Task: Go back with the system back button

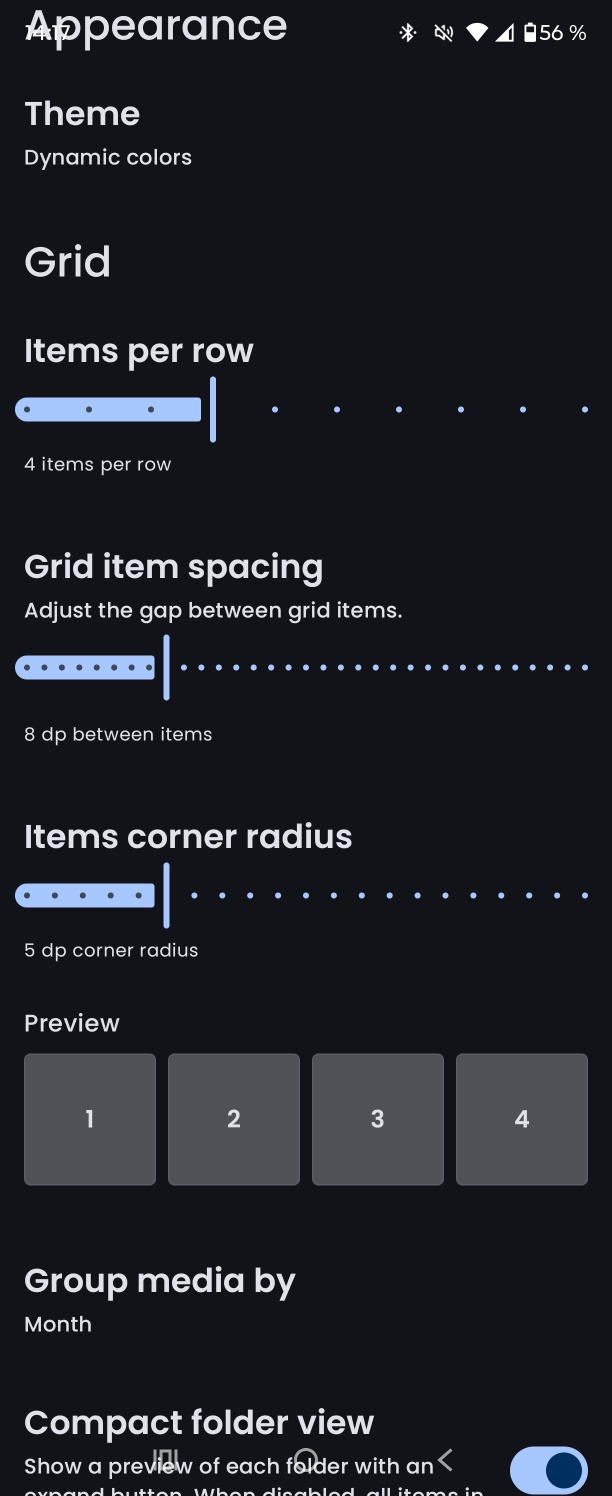Action: [446, 1460]
